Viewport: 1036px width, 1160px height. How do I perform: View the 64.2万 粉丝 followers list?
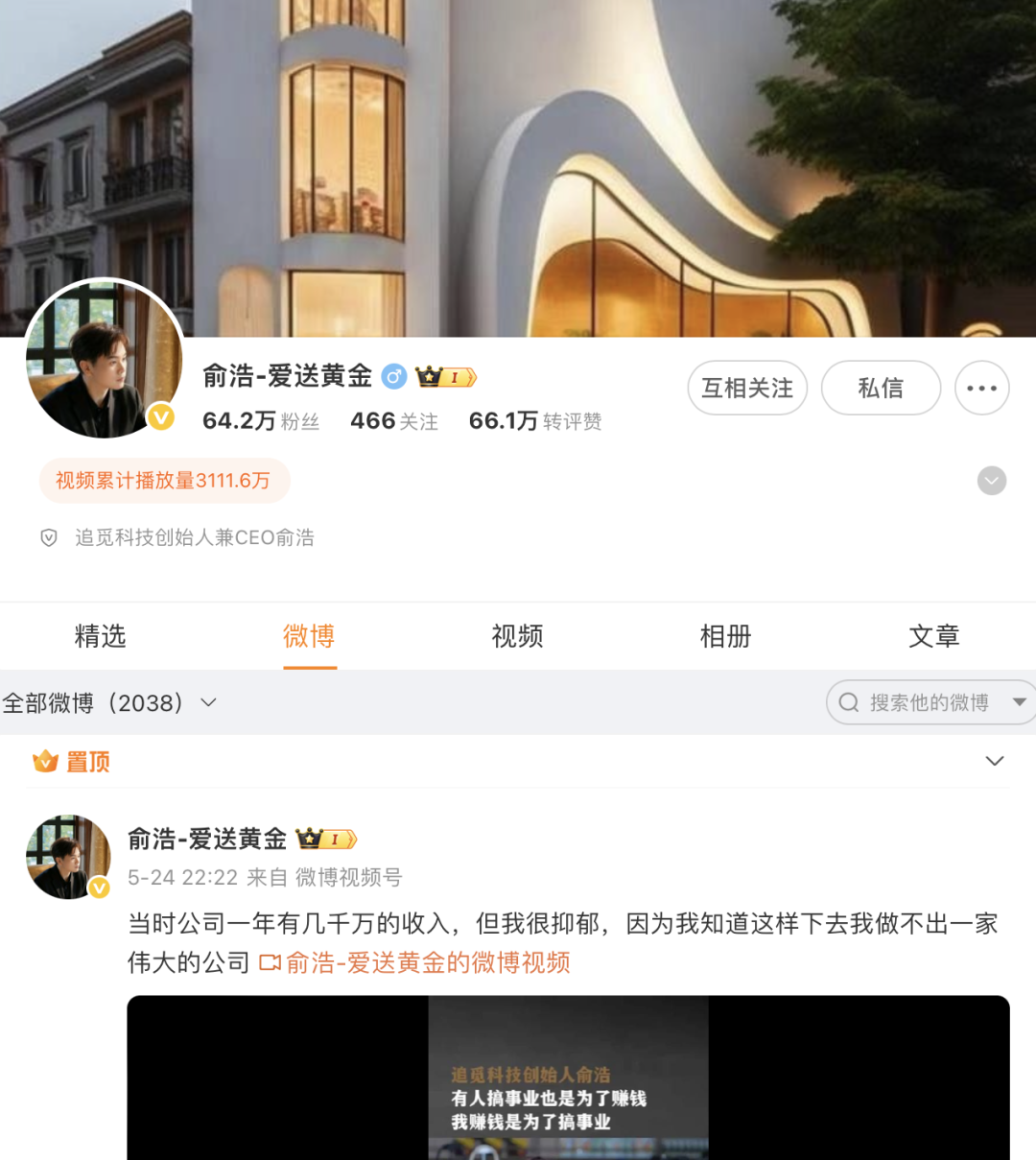click(x=261, y=421)
